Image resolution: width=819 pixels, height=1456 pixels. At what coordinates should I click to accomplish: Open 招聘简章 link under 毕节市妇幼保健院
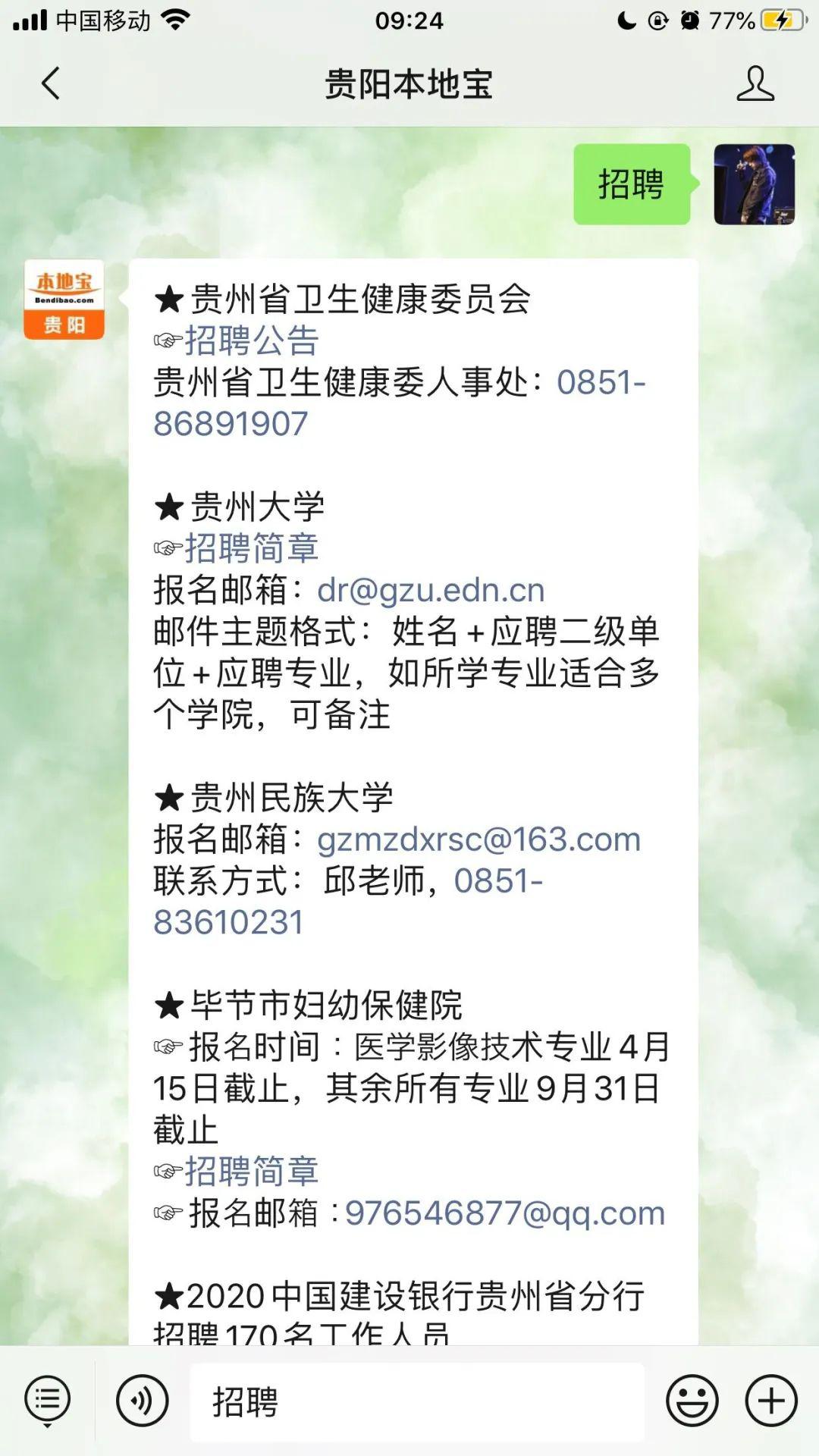click(x=251, y=1172)
